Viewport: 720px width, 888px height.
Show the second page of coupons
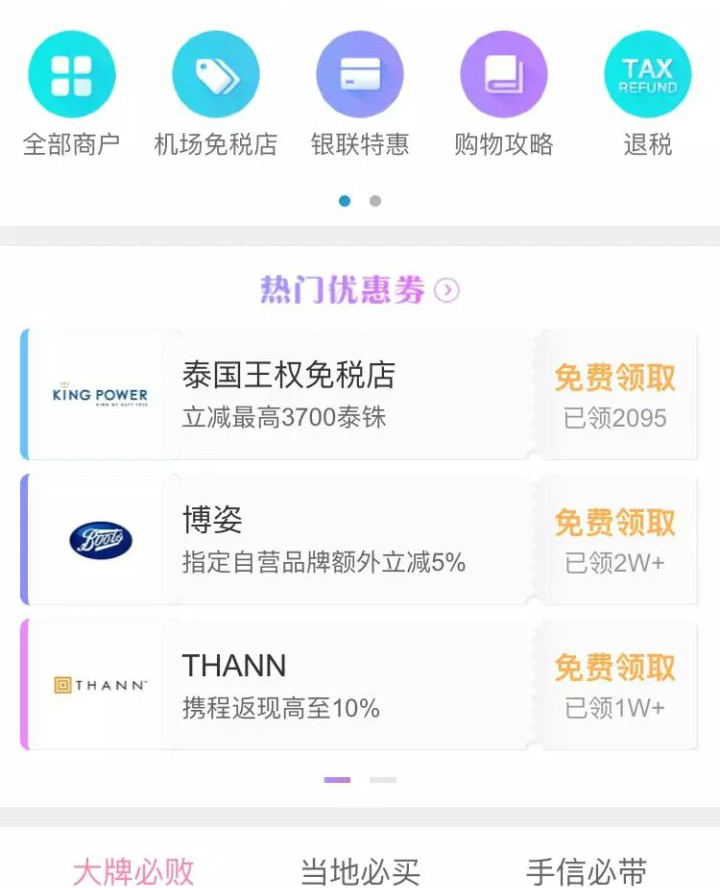tap(383, 780)
